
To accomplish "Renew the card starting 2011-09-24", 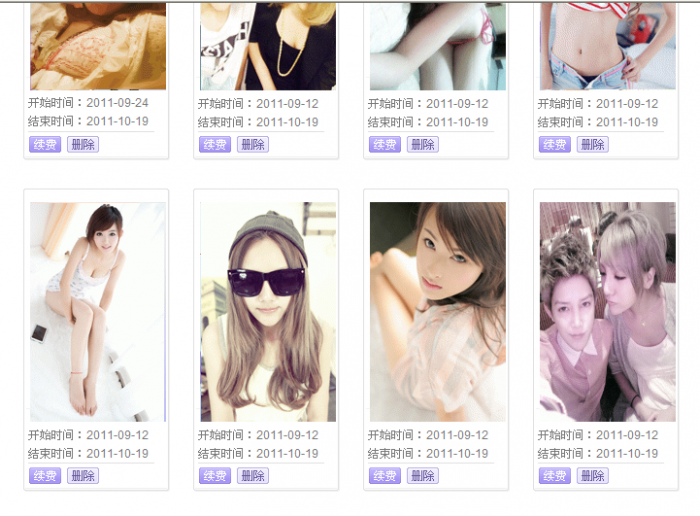I will pos(45,145).
